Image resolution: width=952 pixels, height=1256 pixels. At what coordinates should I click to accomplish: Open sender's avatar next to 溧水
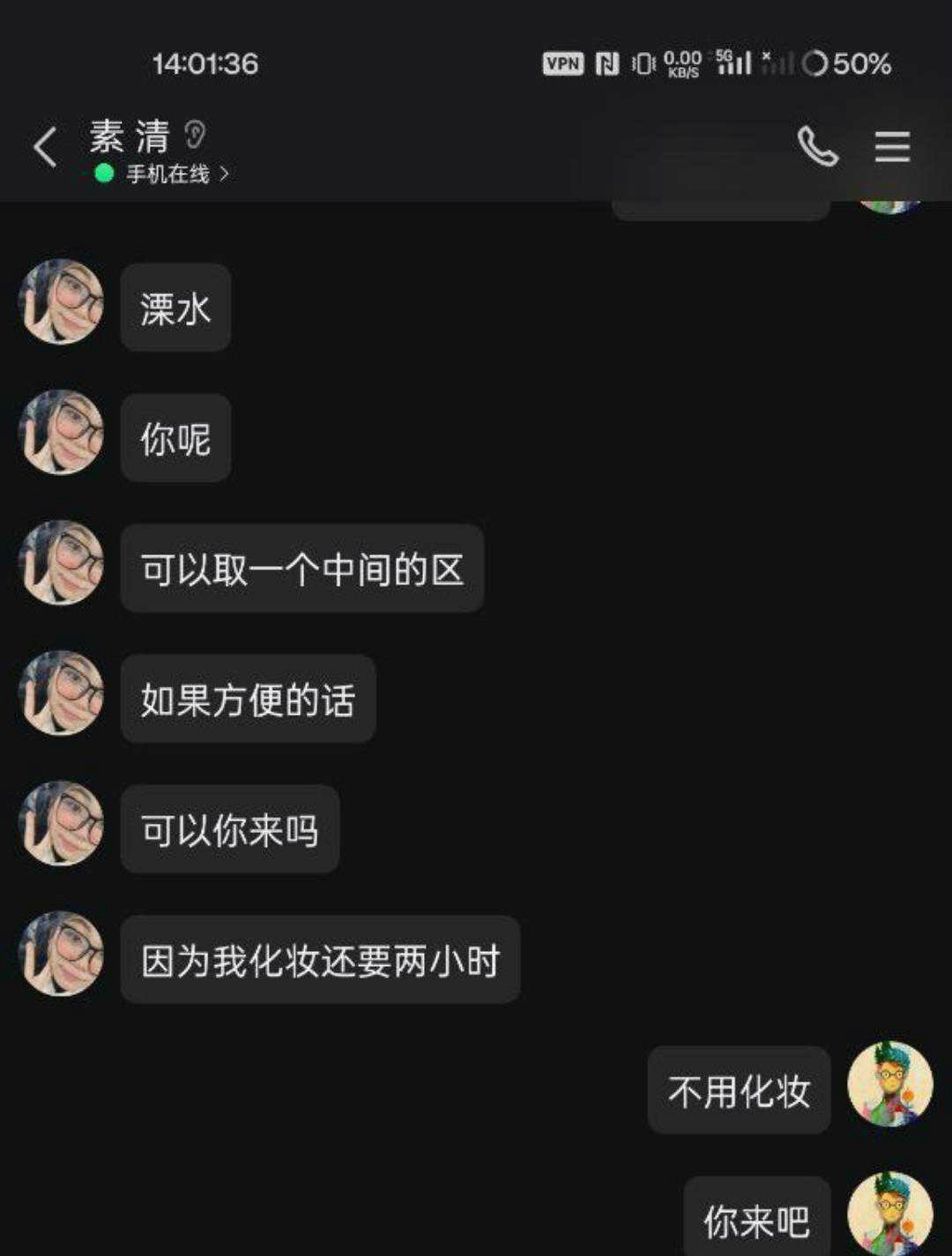click(62, 302)
